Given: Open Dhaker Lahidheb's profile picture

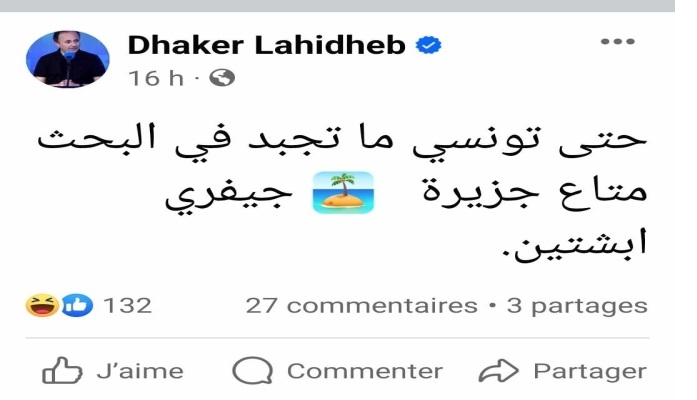Looking at the screenshot, I should pyautogui.click(x=67, y=59).
